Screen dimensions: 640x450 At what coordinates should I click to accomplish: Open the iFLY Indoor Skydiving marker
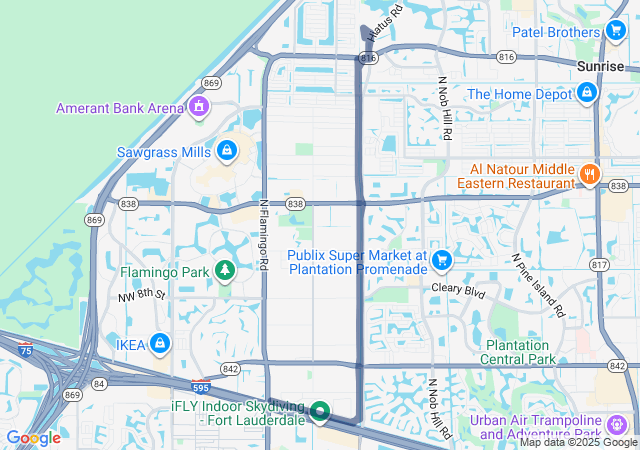(x=320, y=411)
